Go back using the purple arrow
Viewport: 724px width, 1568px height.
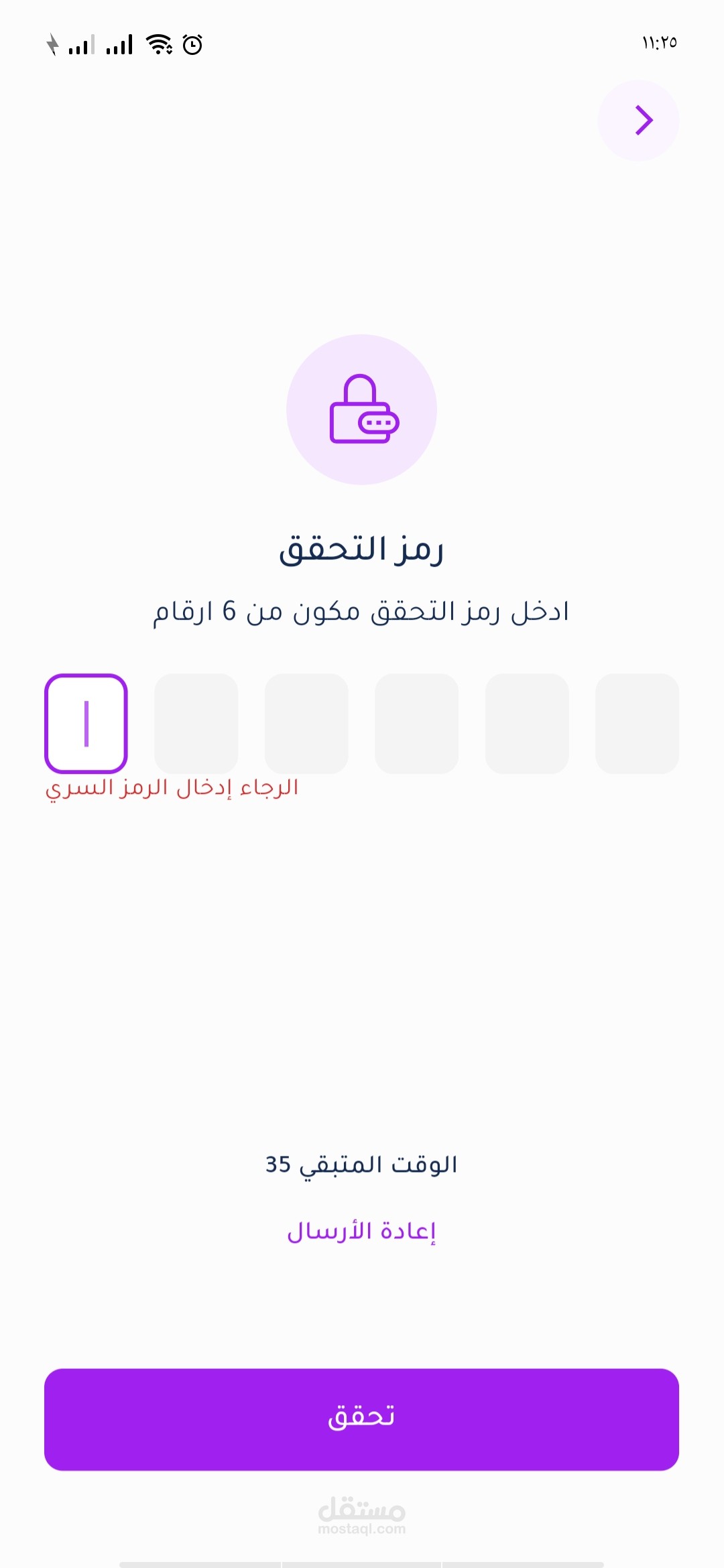(x=638, y=121)
